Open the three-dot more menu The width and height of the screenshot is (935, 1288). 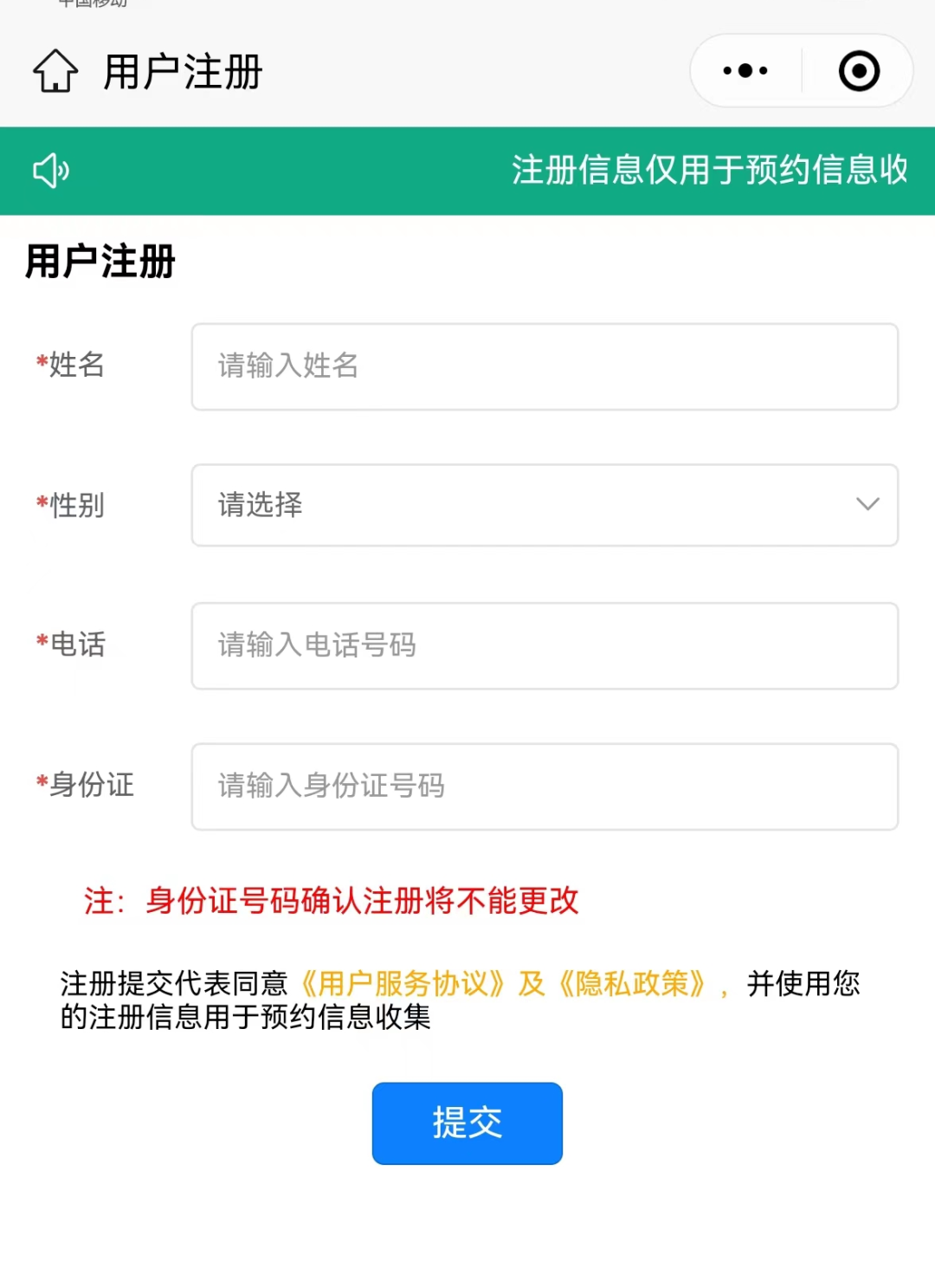(x=745, y=71)
